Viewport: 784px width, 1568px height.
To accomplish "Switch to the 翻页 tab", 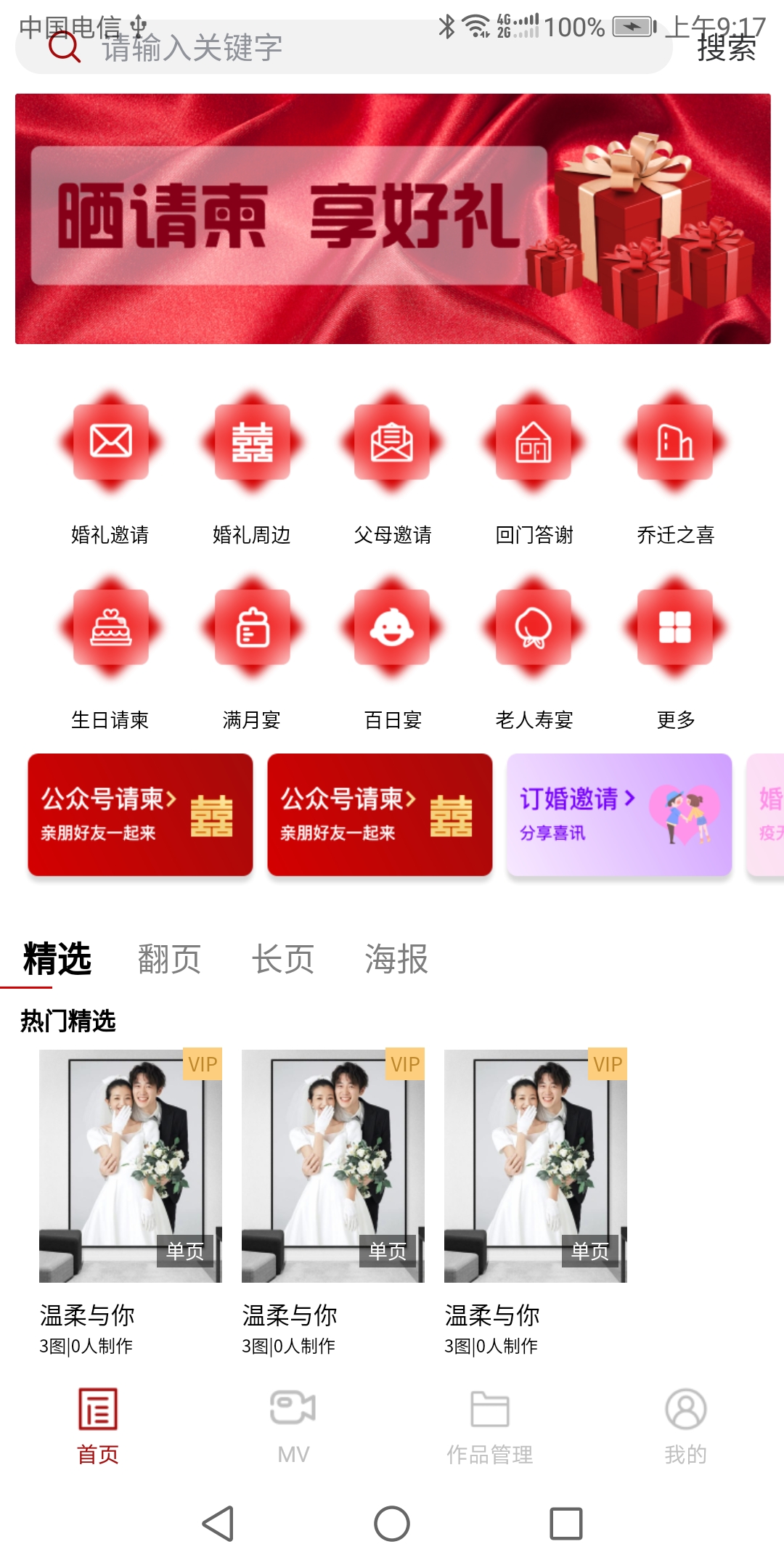I will [169, 960].
